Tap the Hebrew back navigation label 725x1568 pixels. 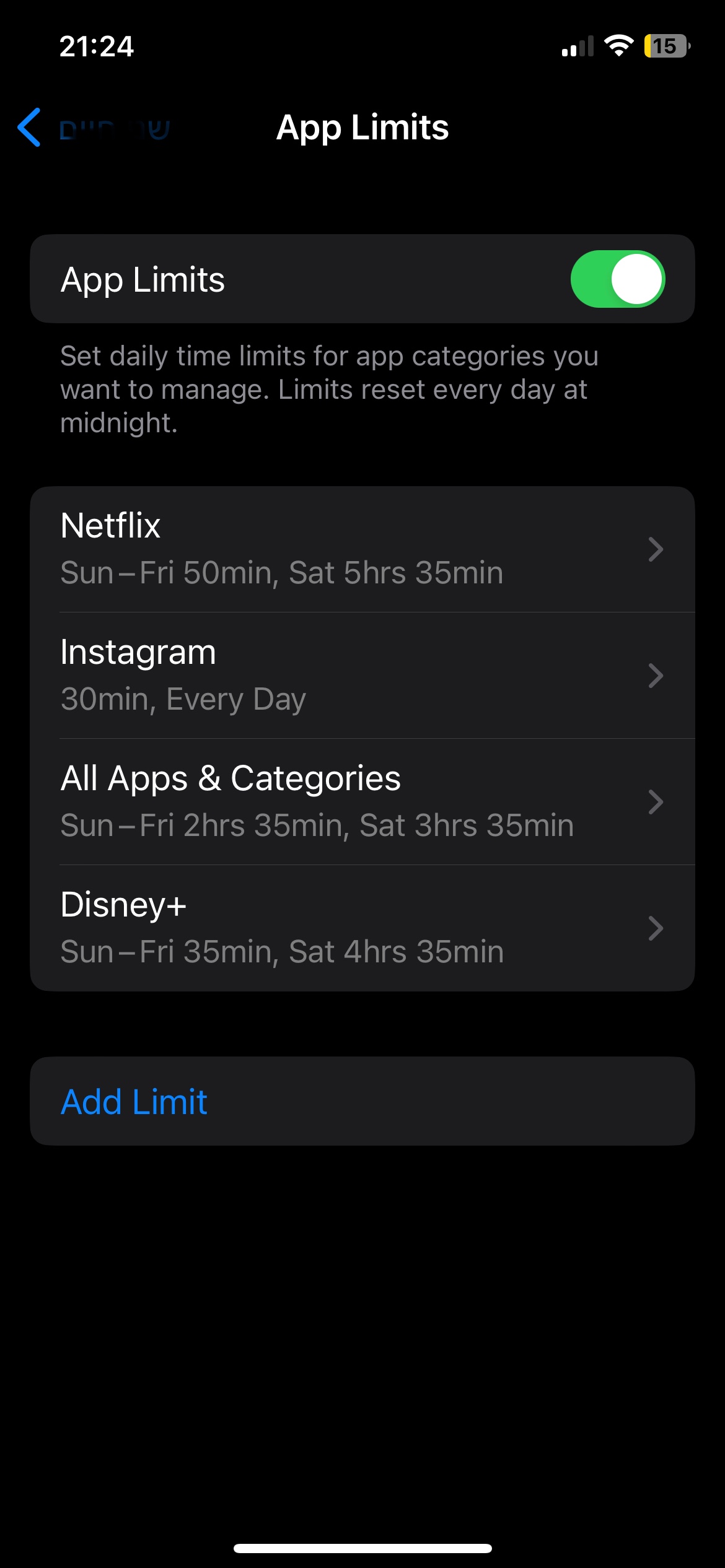click(x=115, y=128)
